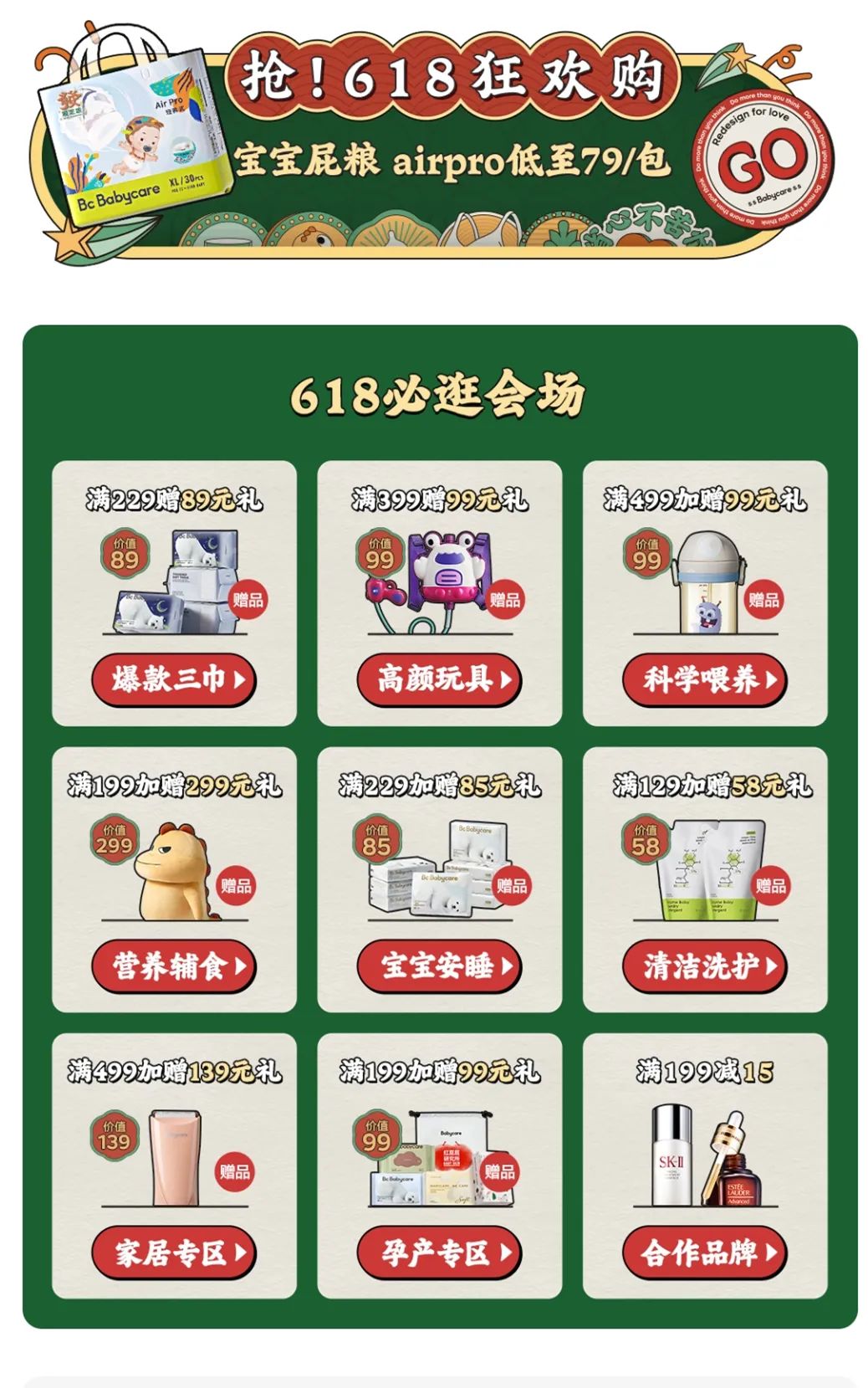Go to the 高颜玩具 venue
The height and width of the screenshot is (1388, 868).
click(439, 679)
